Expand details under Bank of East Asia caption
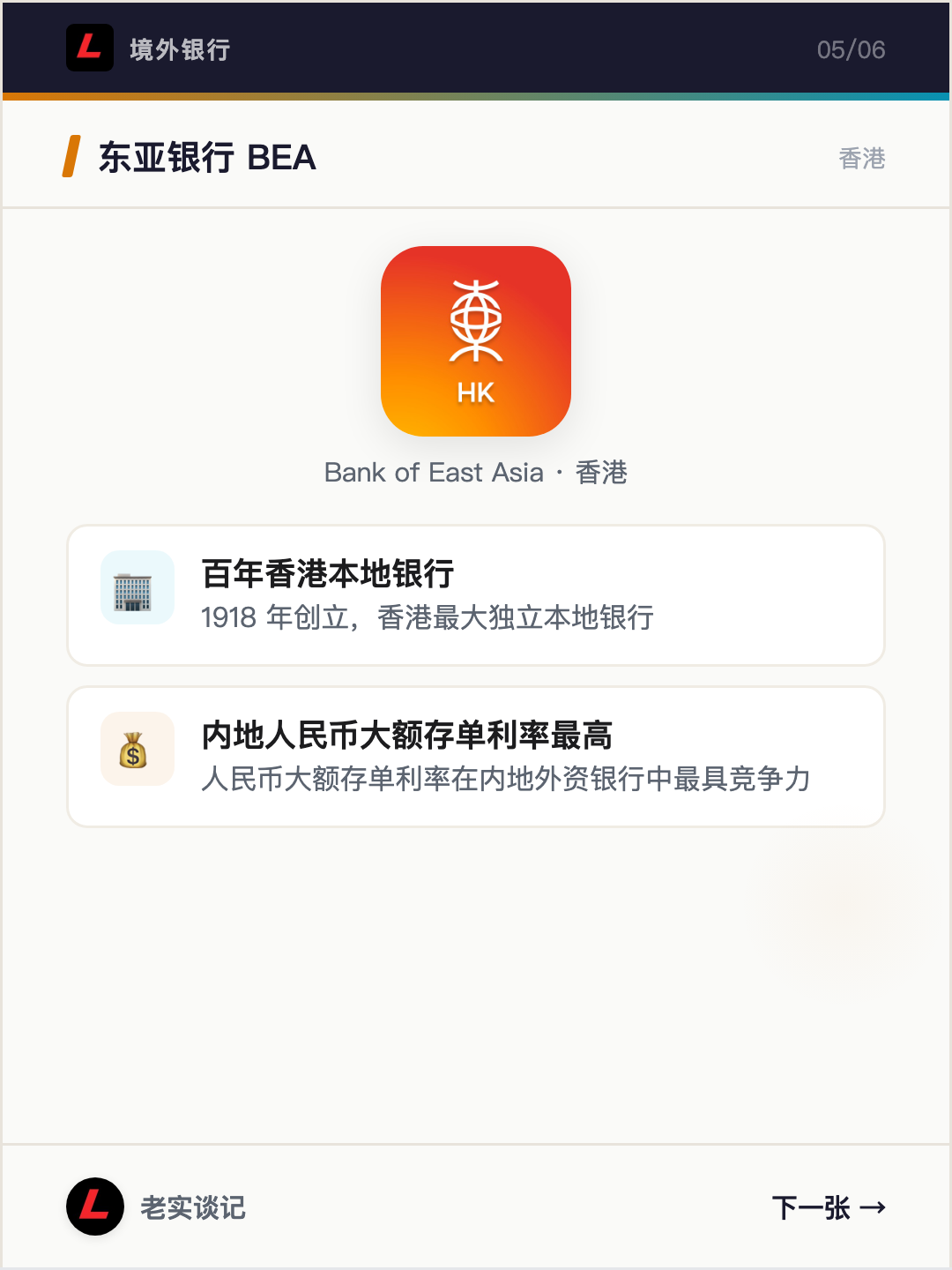The height and width of the screenshot is (1270, 952). point(476,473)
